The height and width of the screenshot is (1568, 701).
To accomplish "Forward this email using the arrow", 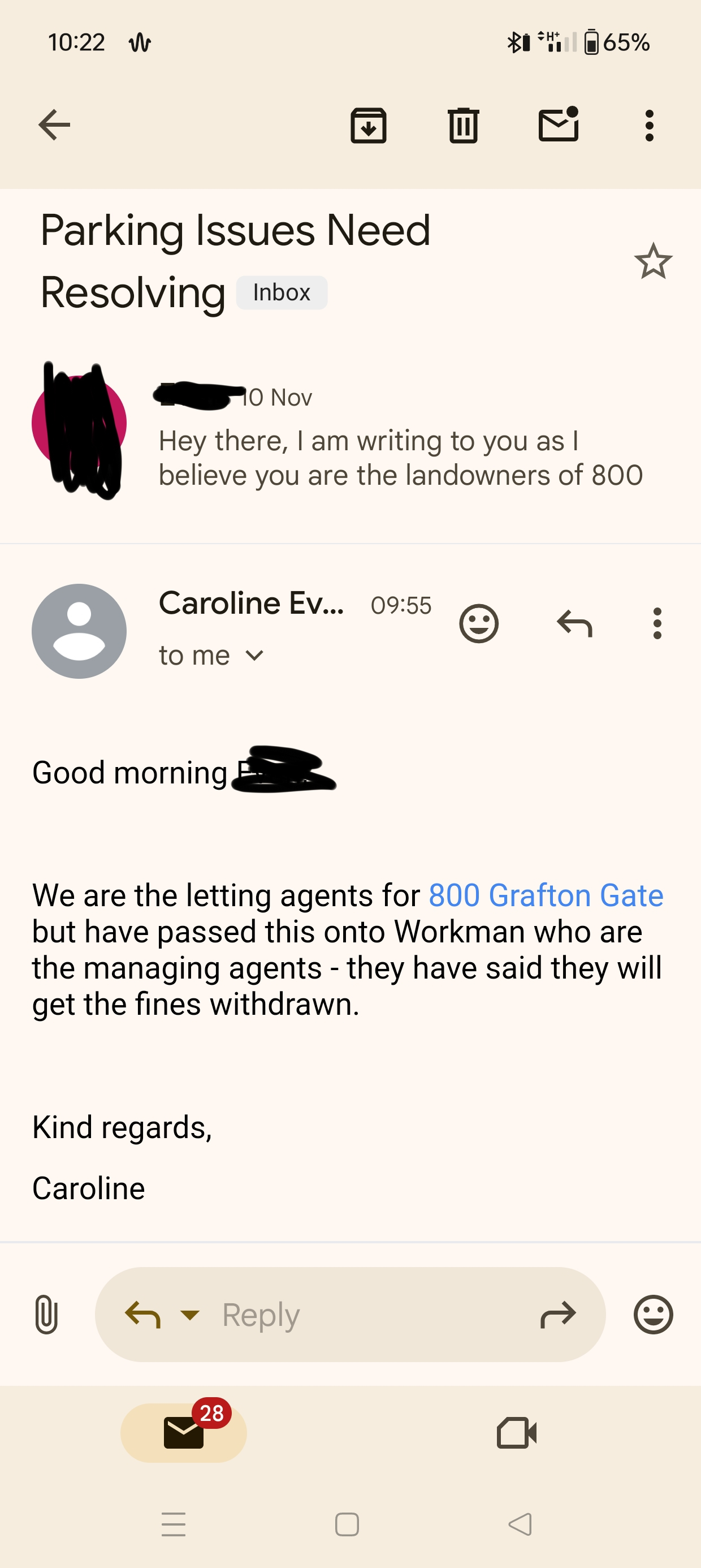I will tap(558, 1315).
